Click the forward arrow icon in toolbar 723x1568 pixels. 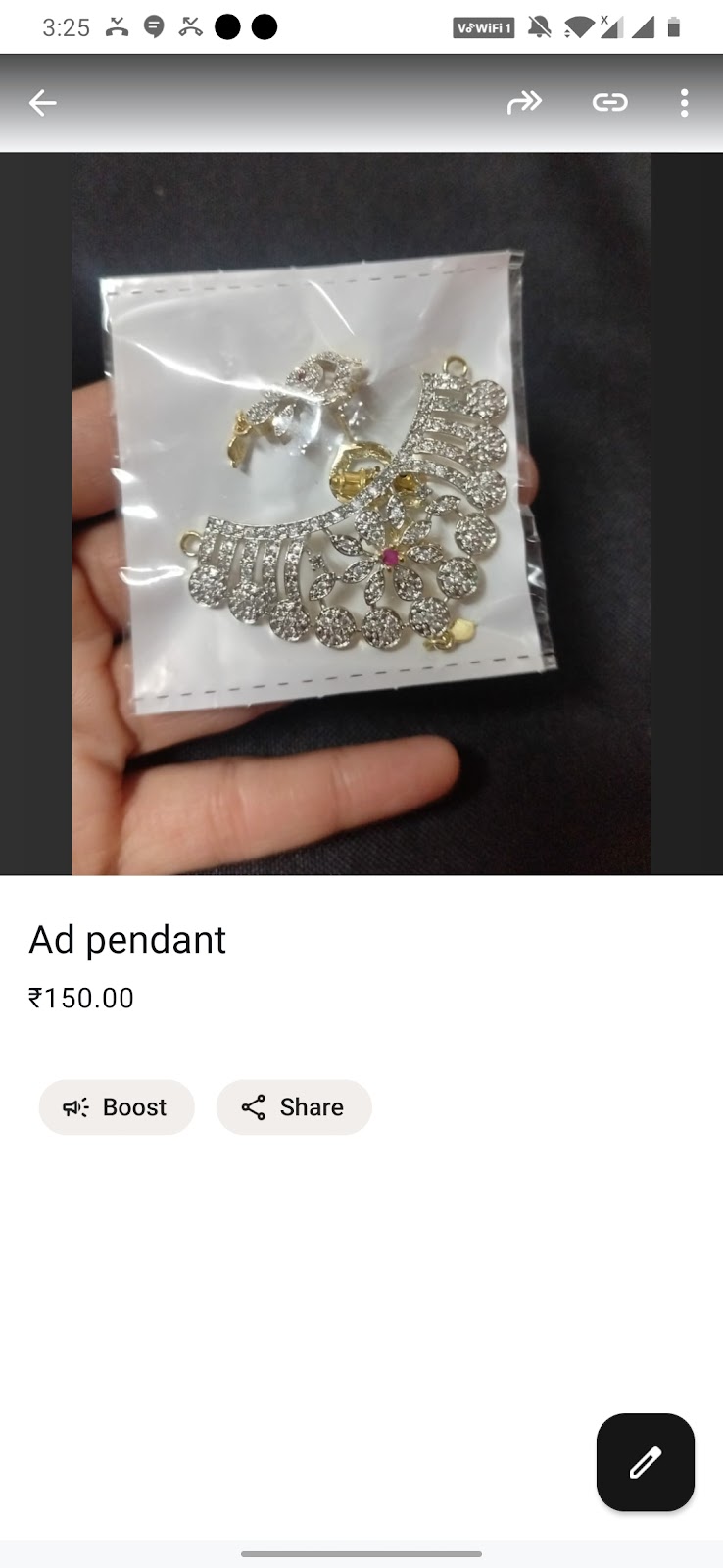[x=525, y=101]
